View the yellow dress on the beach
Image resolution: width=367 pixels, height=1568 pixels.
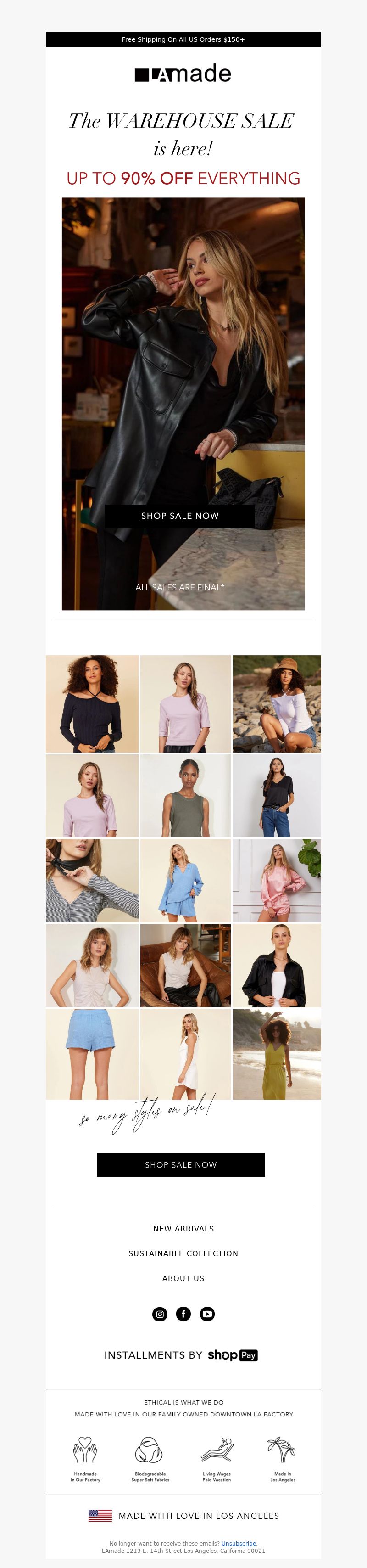[x=276, y=1054]
